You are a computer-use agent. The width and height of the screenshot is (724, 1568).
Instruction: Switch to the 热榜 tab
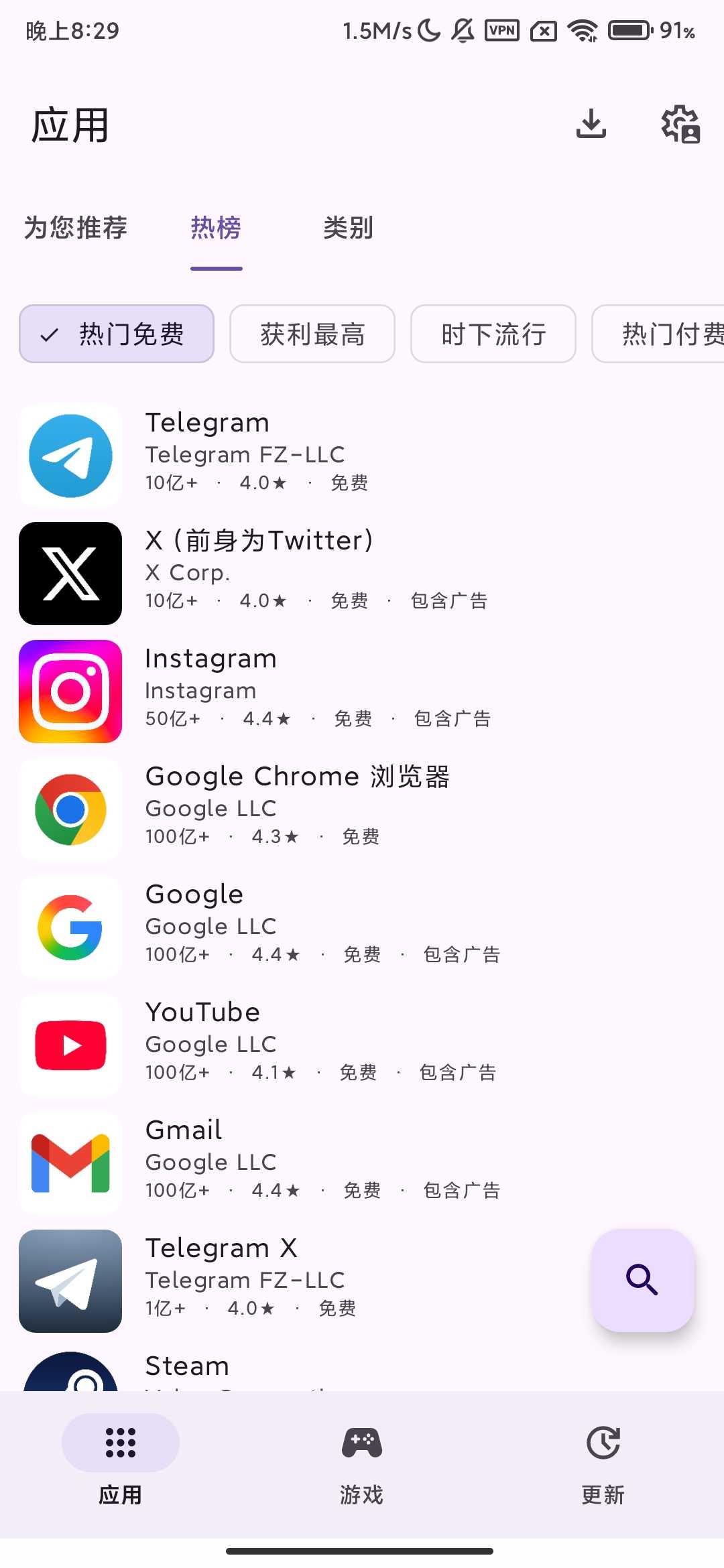[216, 228]
